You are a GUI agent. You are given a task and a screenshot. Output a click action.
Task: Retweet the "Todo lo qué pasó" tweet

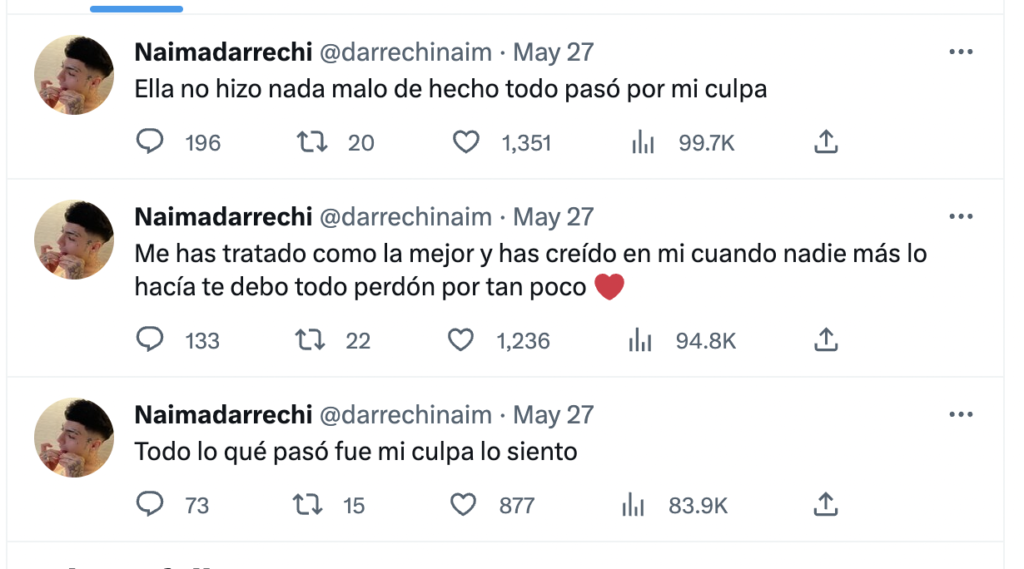308,504
